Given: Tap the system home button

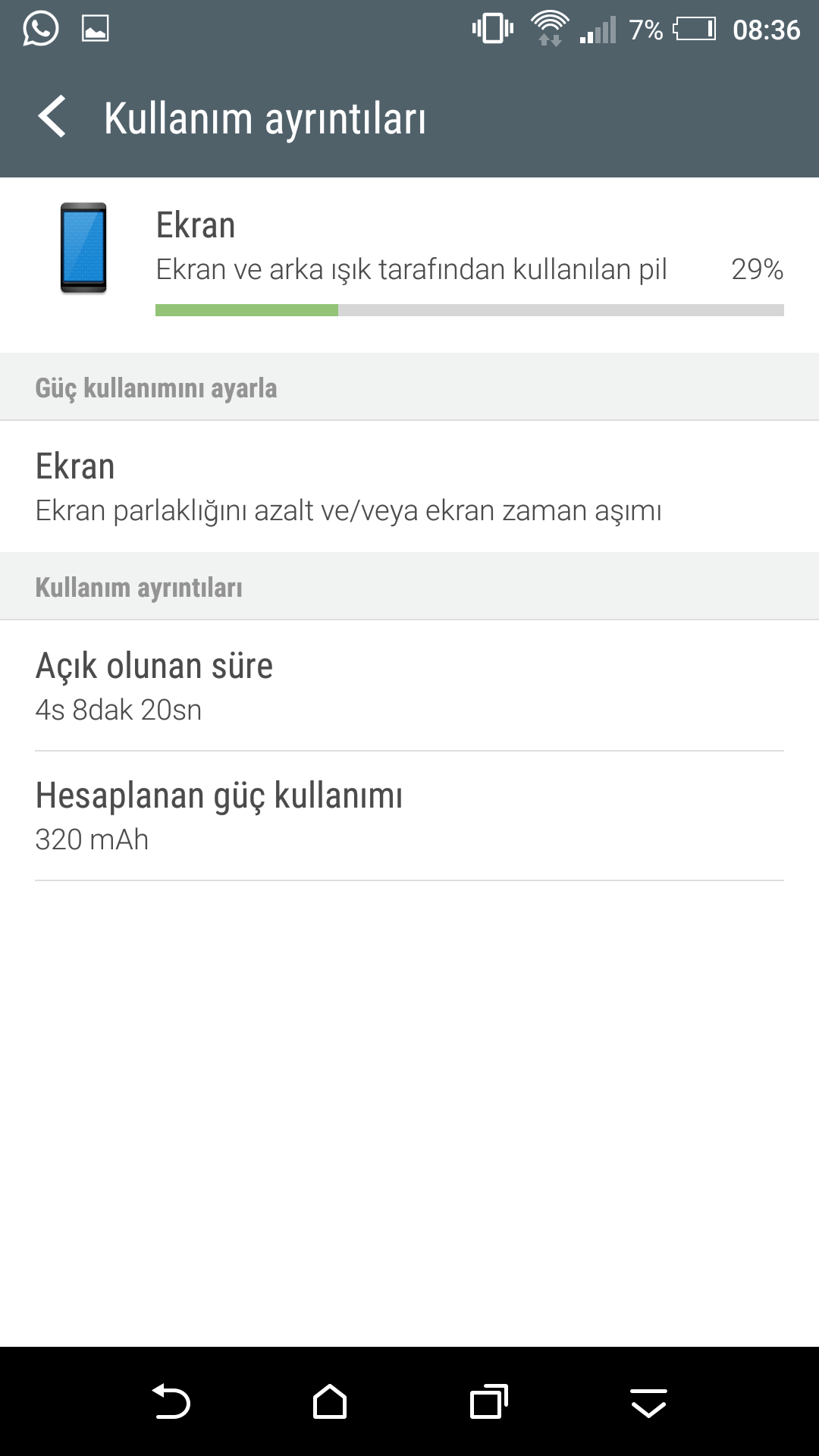Looking at the screenshot, I should [330, 1402].
